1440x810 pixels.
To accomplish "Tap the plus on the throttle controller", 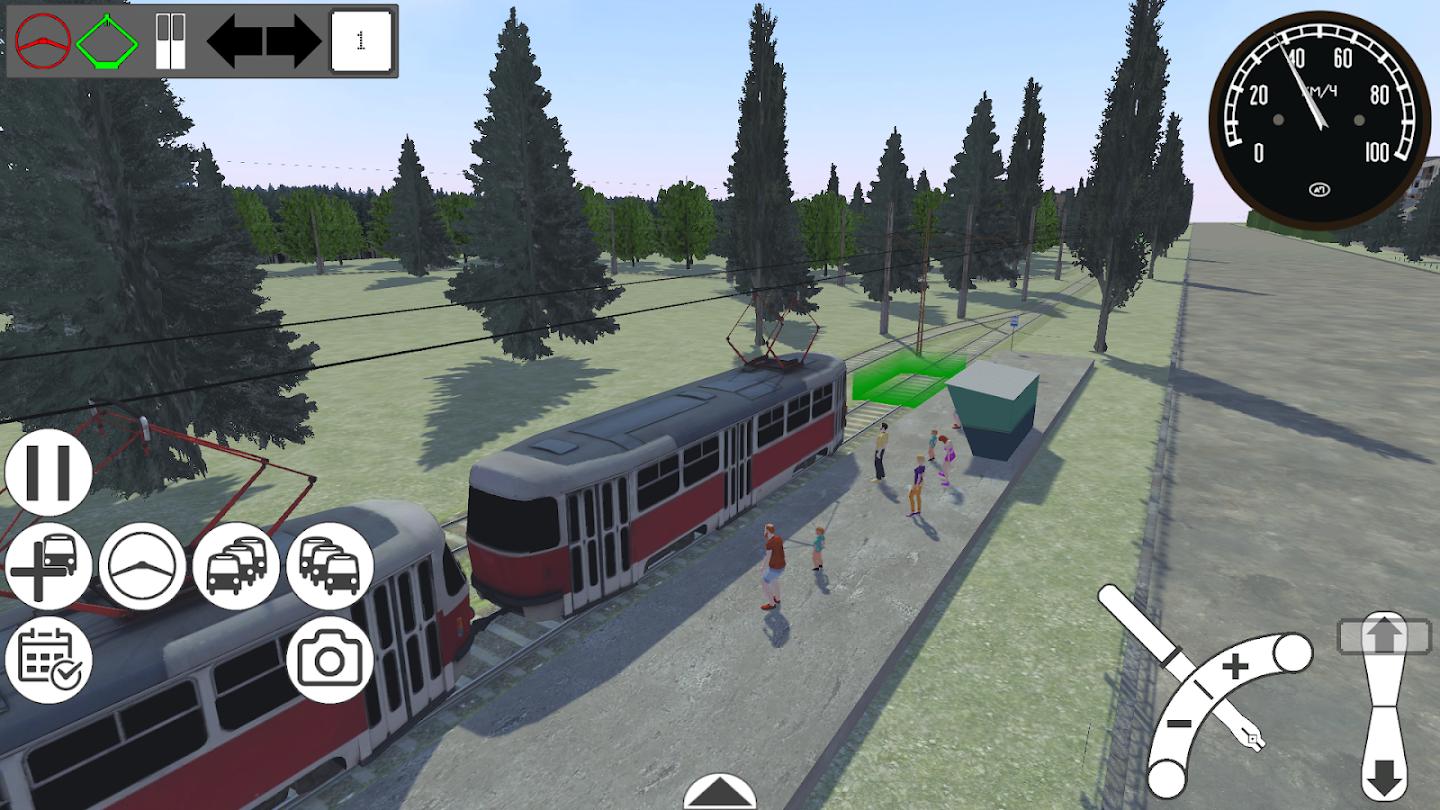I will [1236, 667].
